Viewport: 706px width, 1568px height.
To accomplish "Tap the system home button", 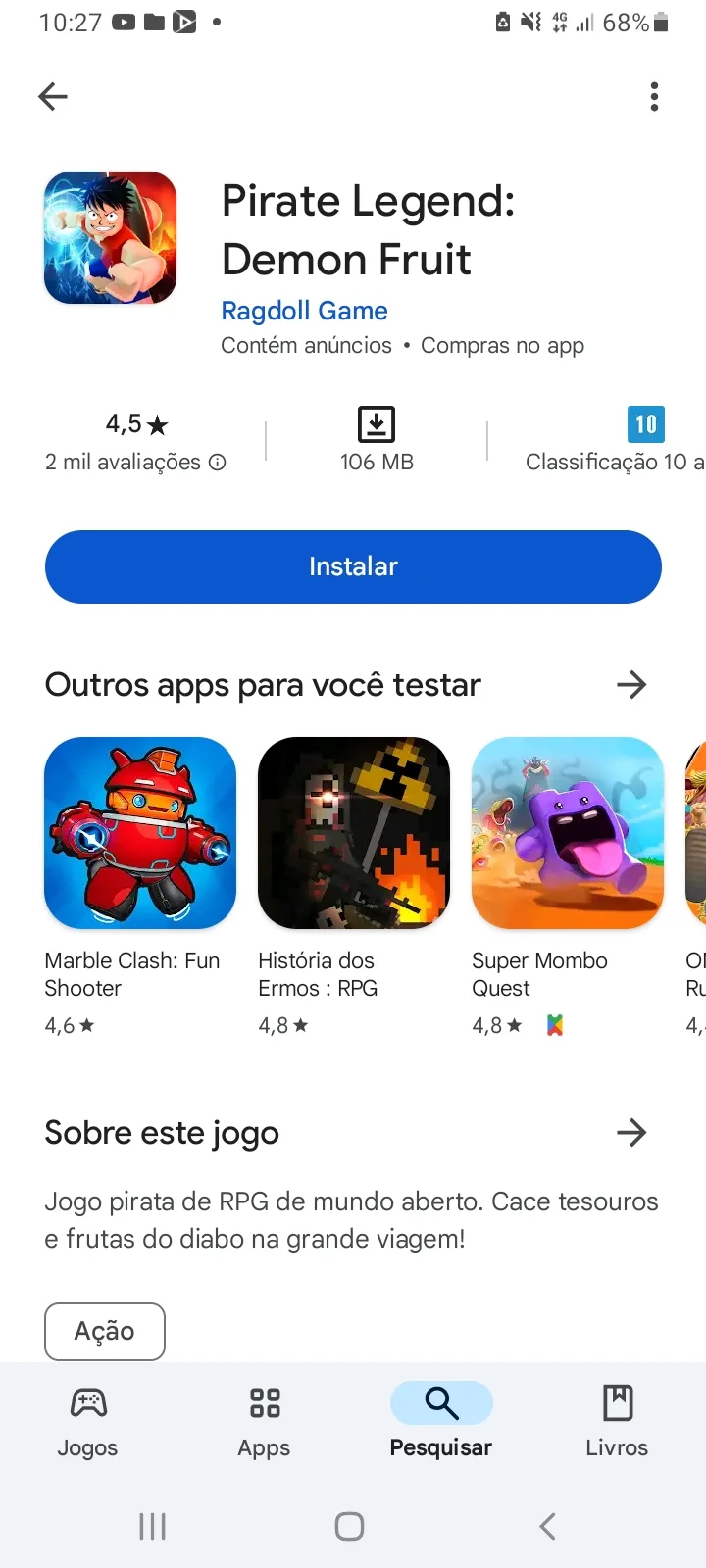I will pos(349,1526).
